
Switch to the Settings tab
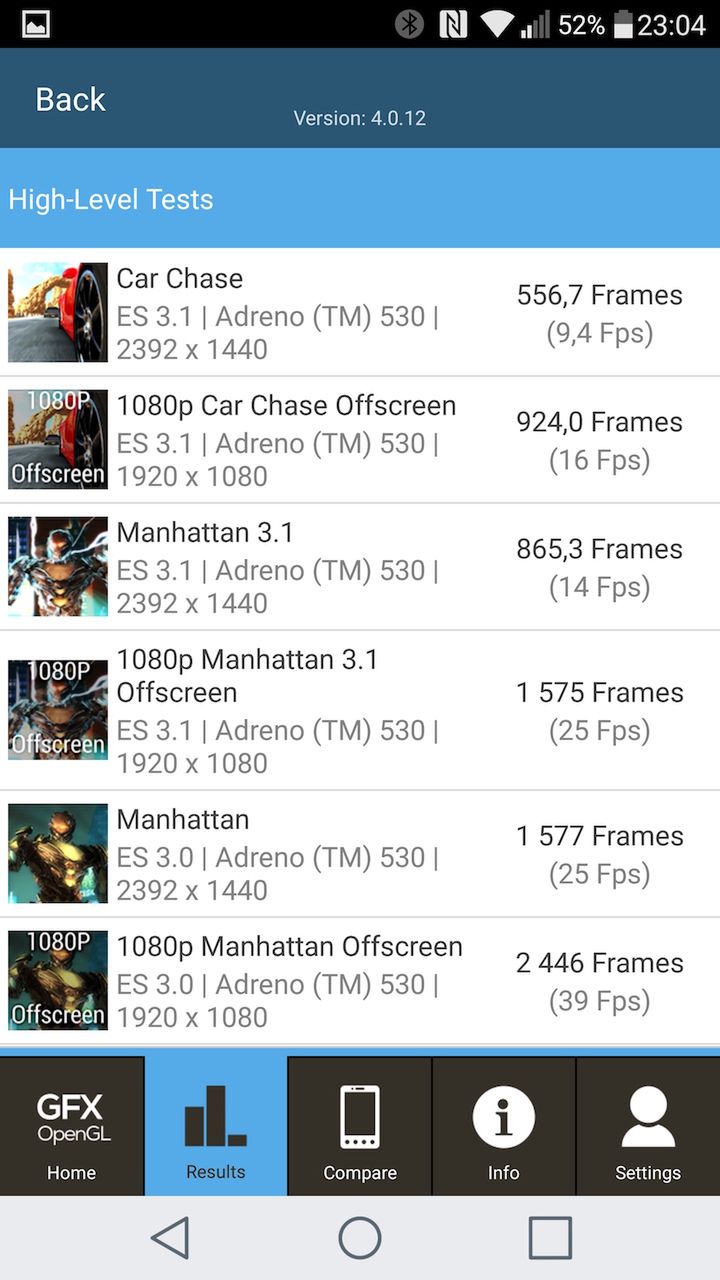click(648, 1127)
